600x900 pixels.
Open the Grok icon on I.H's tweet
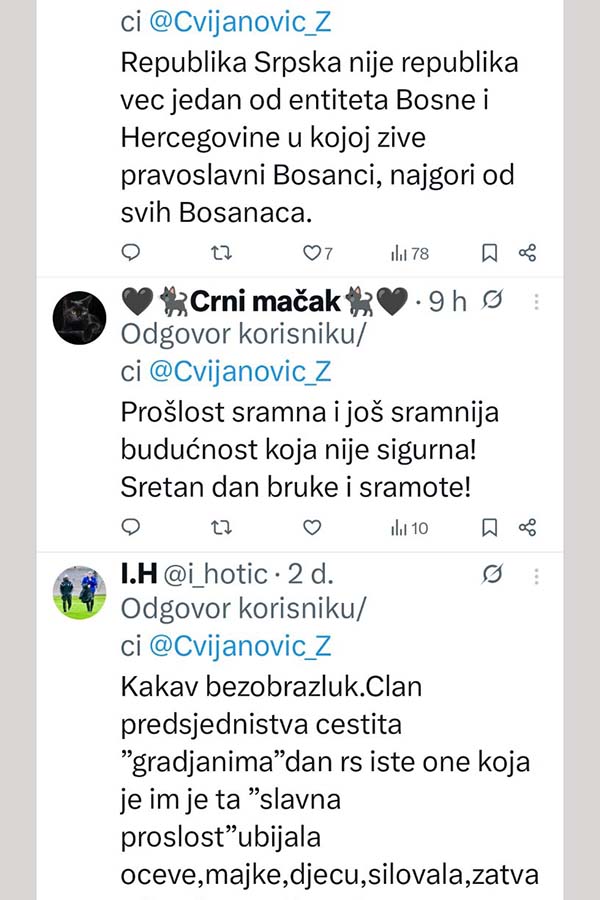click(492, 575)
